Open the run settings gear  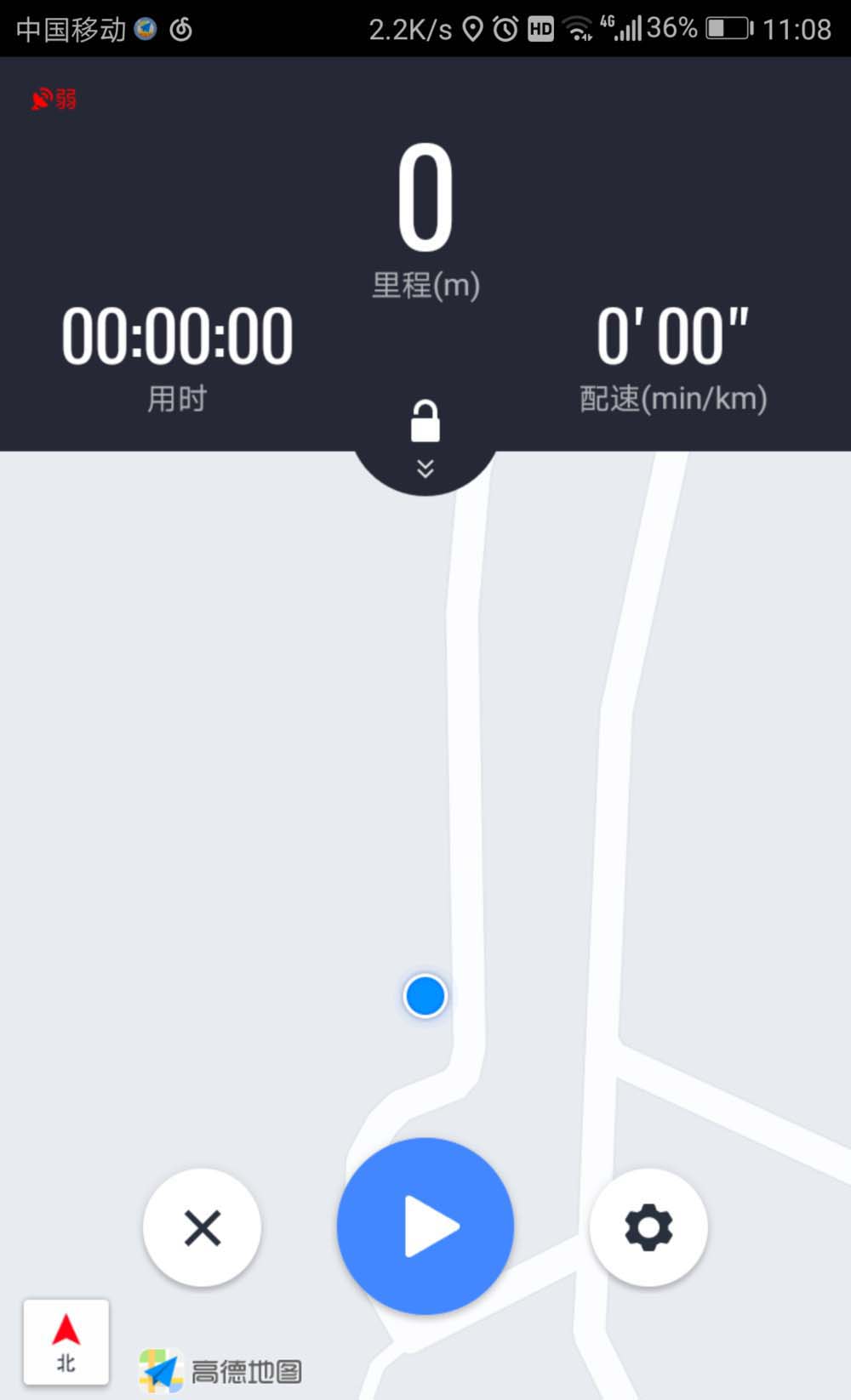pos(648,1227)
